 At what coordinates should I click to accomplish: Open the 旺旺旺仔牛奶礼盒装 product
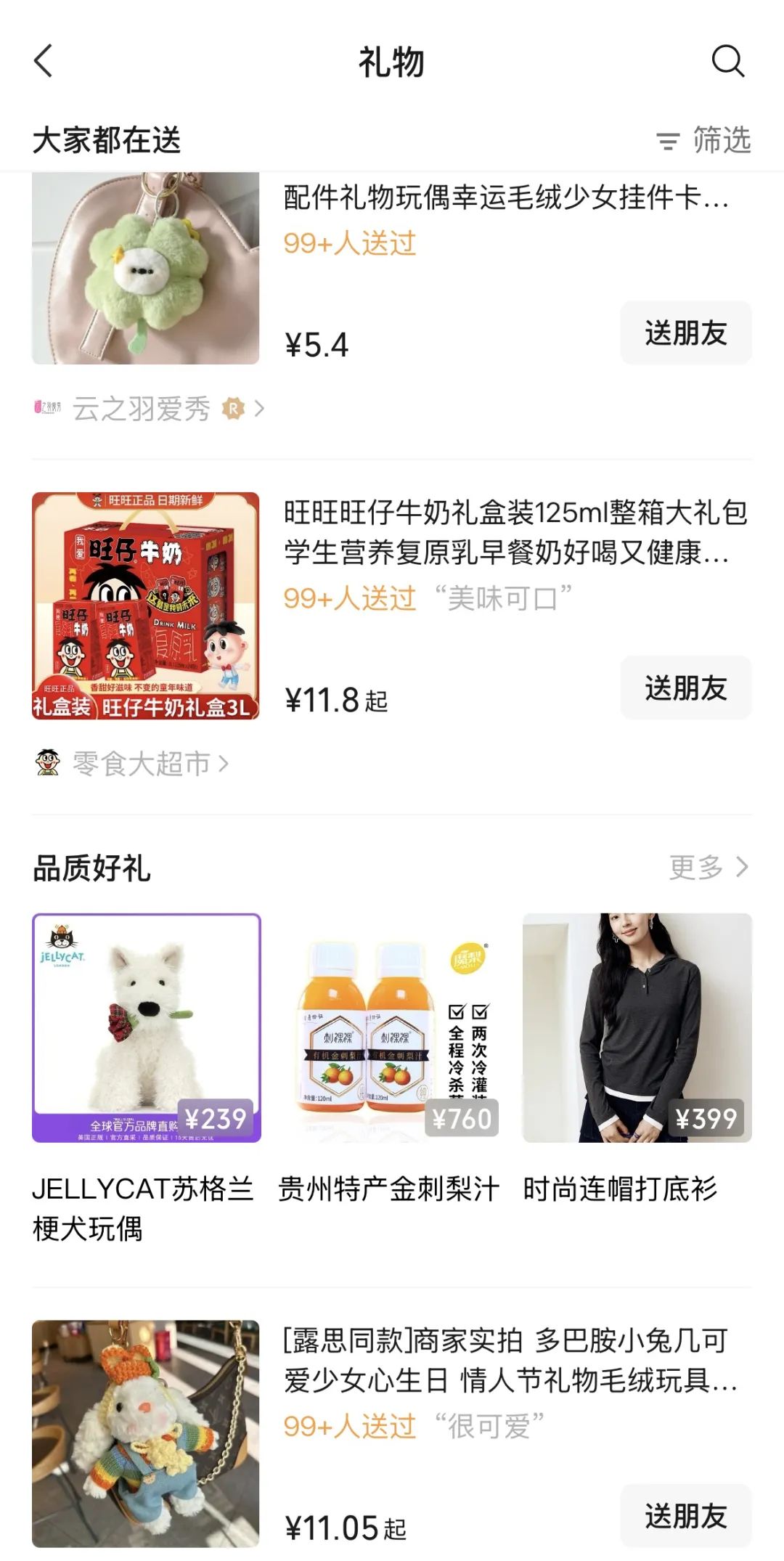pos(514,532)
